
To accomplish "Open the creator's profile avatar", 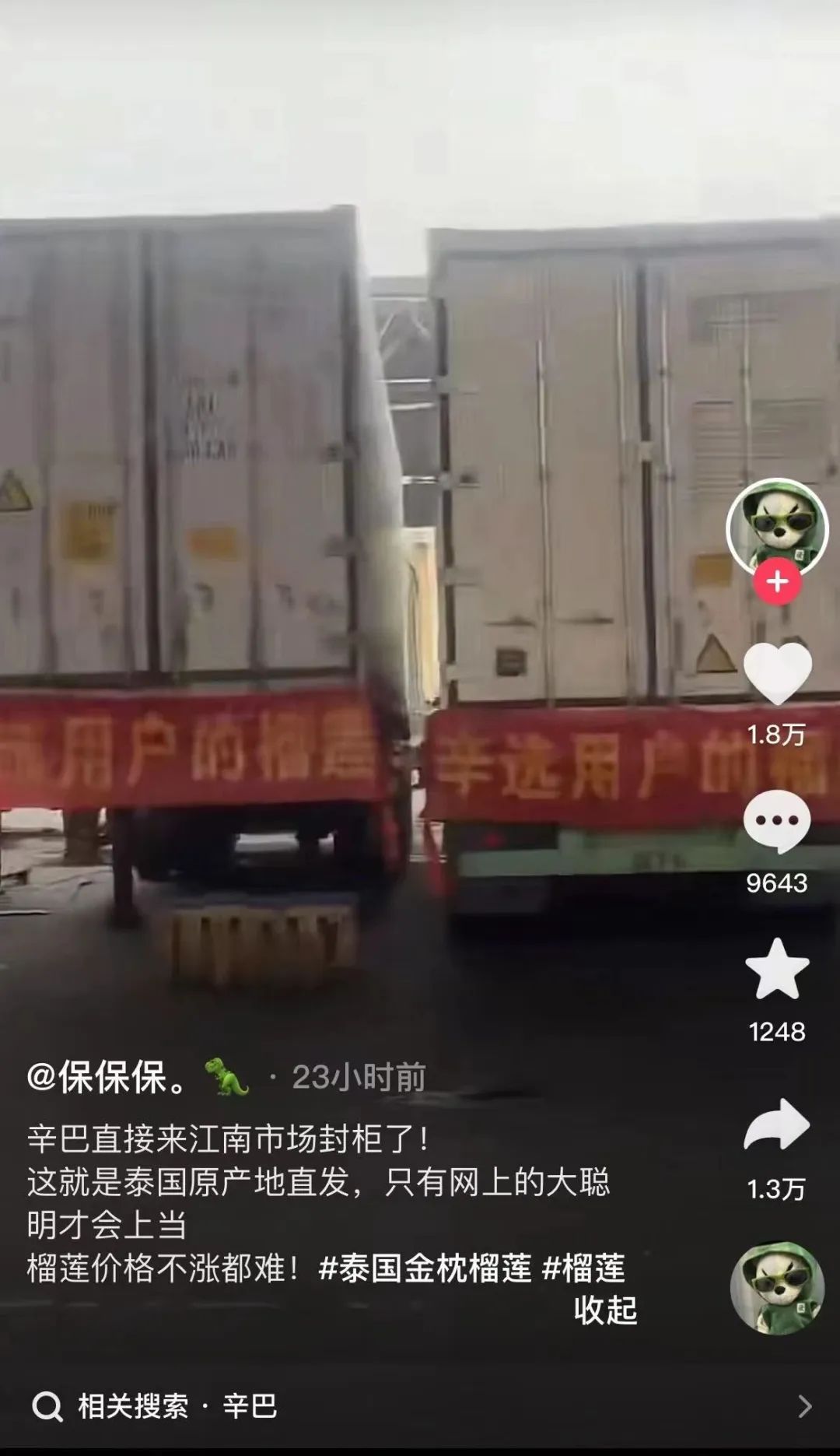I will 777,528.
